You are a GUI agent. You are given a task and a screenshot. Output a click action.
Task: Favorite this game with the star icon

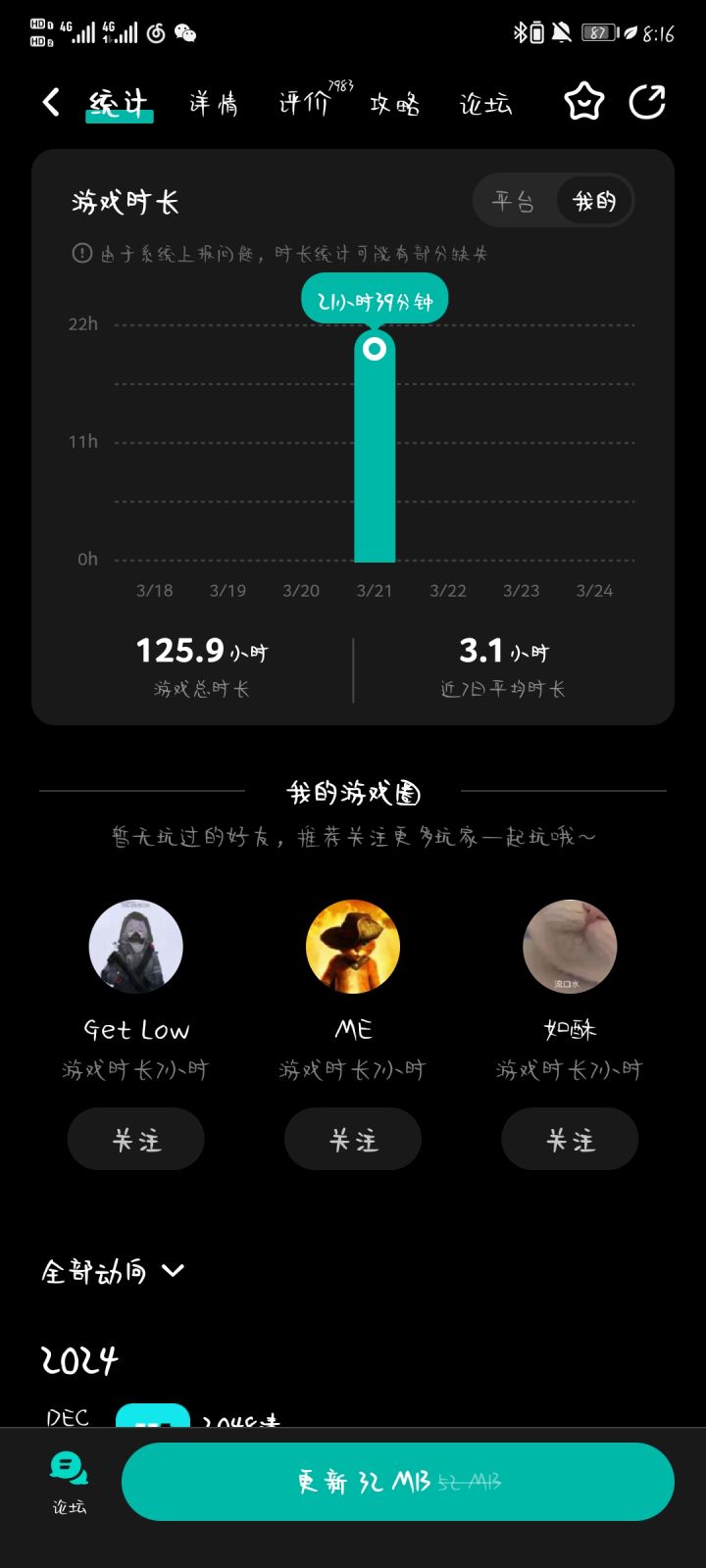coord(583,102)
